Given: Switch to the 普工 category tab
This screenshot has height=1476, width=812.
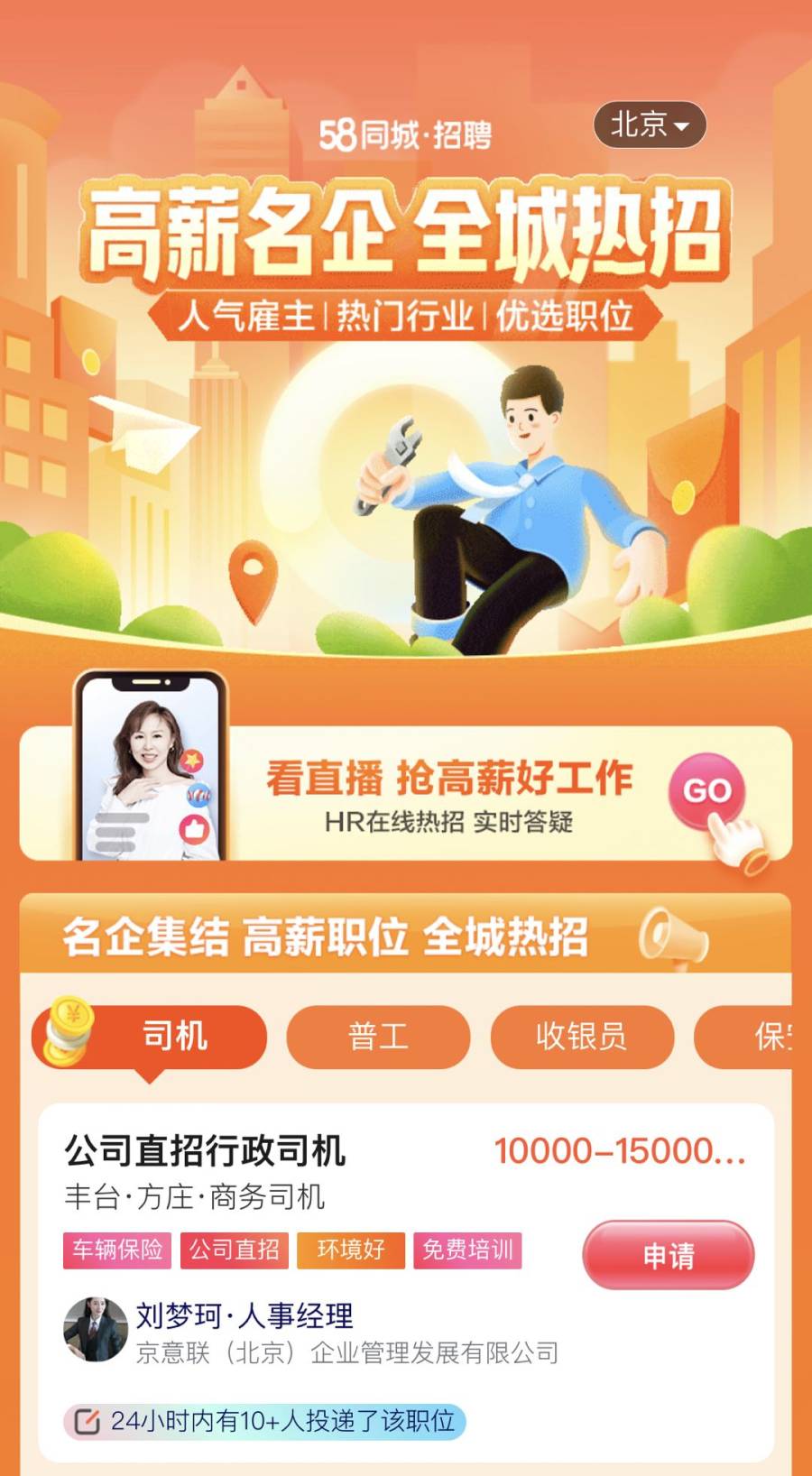Looking at the screenshot, I should [x=378, y=1037].
